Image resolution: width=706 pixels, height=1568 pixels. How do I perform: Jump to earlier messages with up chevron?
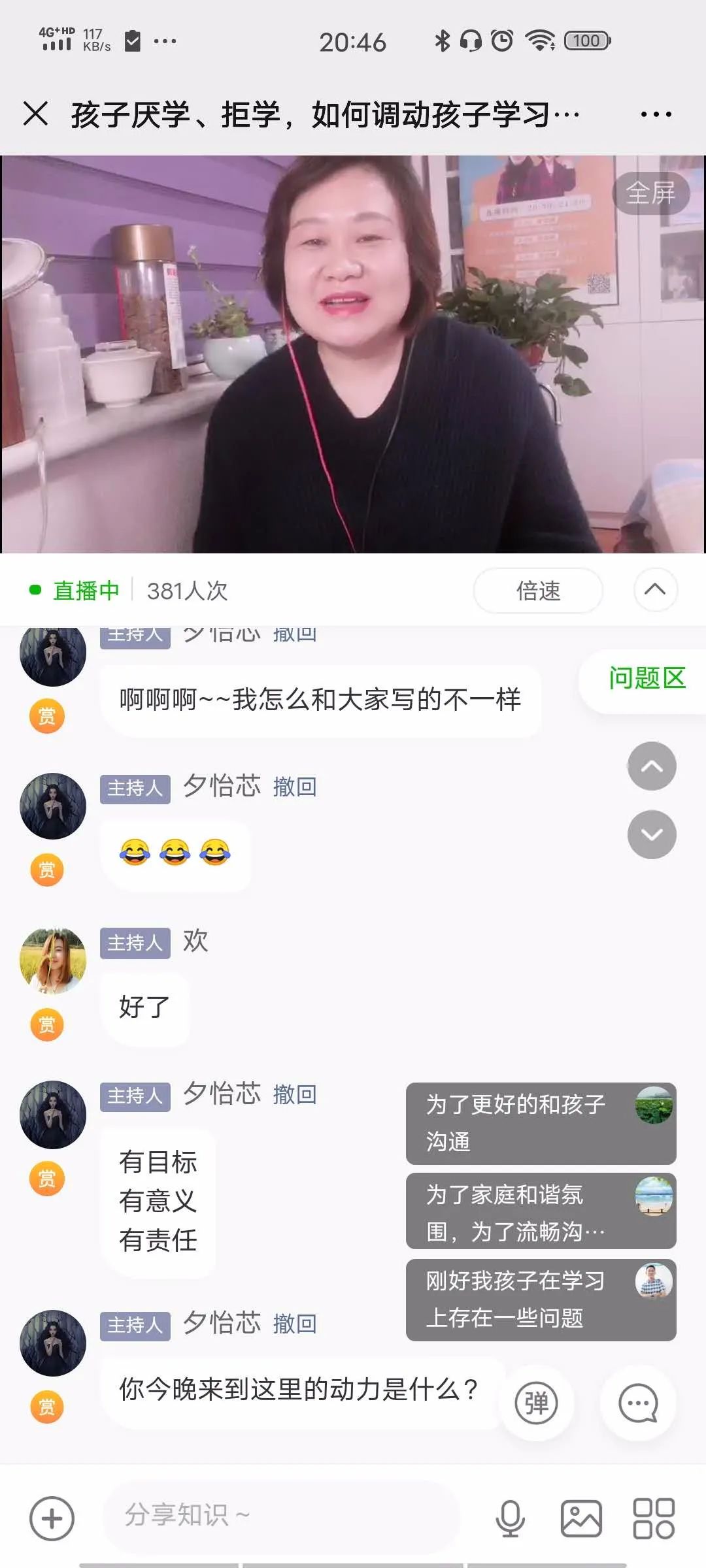[650, 766]
